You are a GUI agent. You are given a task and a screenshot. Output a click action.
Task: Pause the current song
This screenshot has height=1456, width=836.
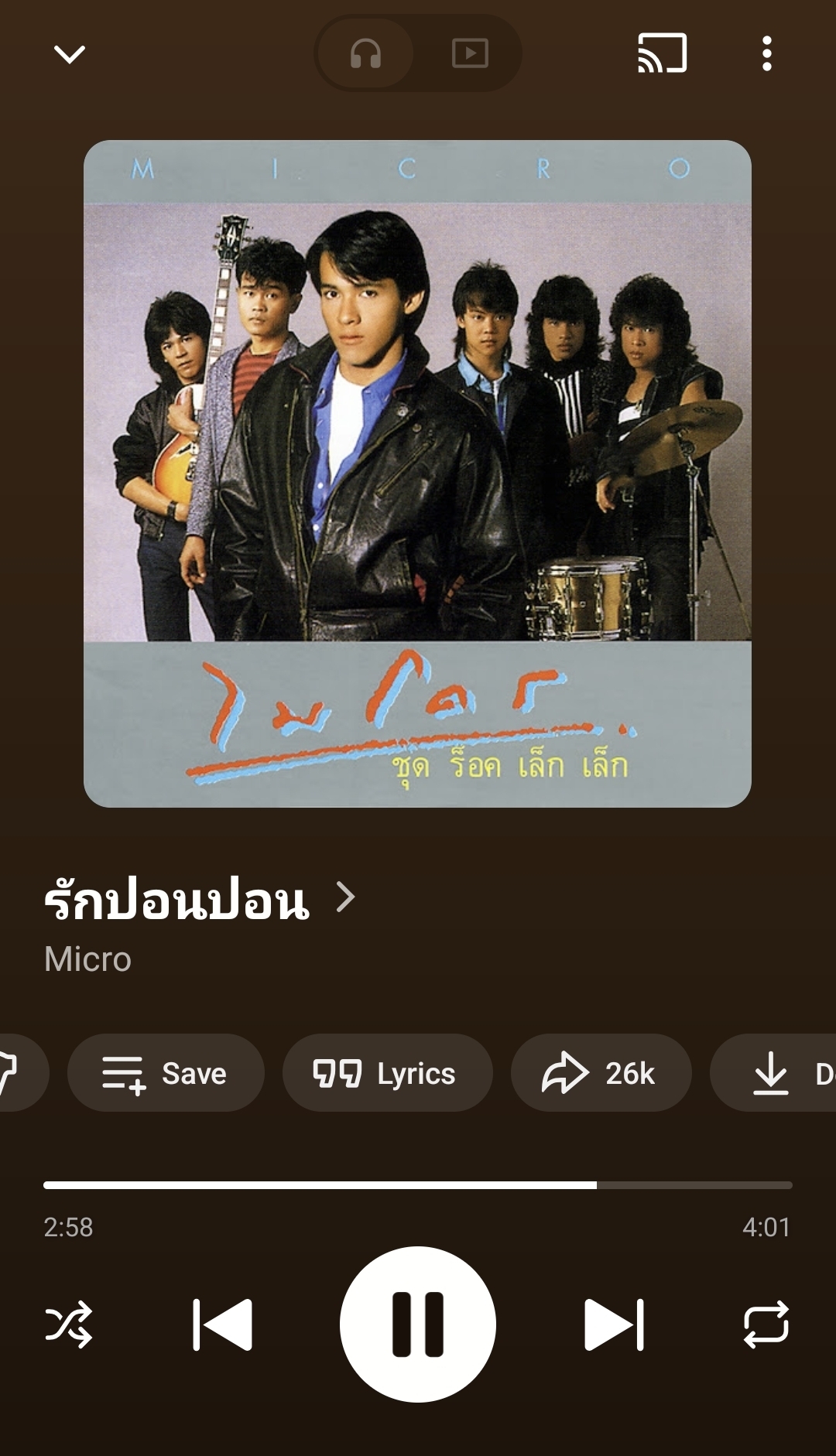[418, 1324]
